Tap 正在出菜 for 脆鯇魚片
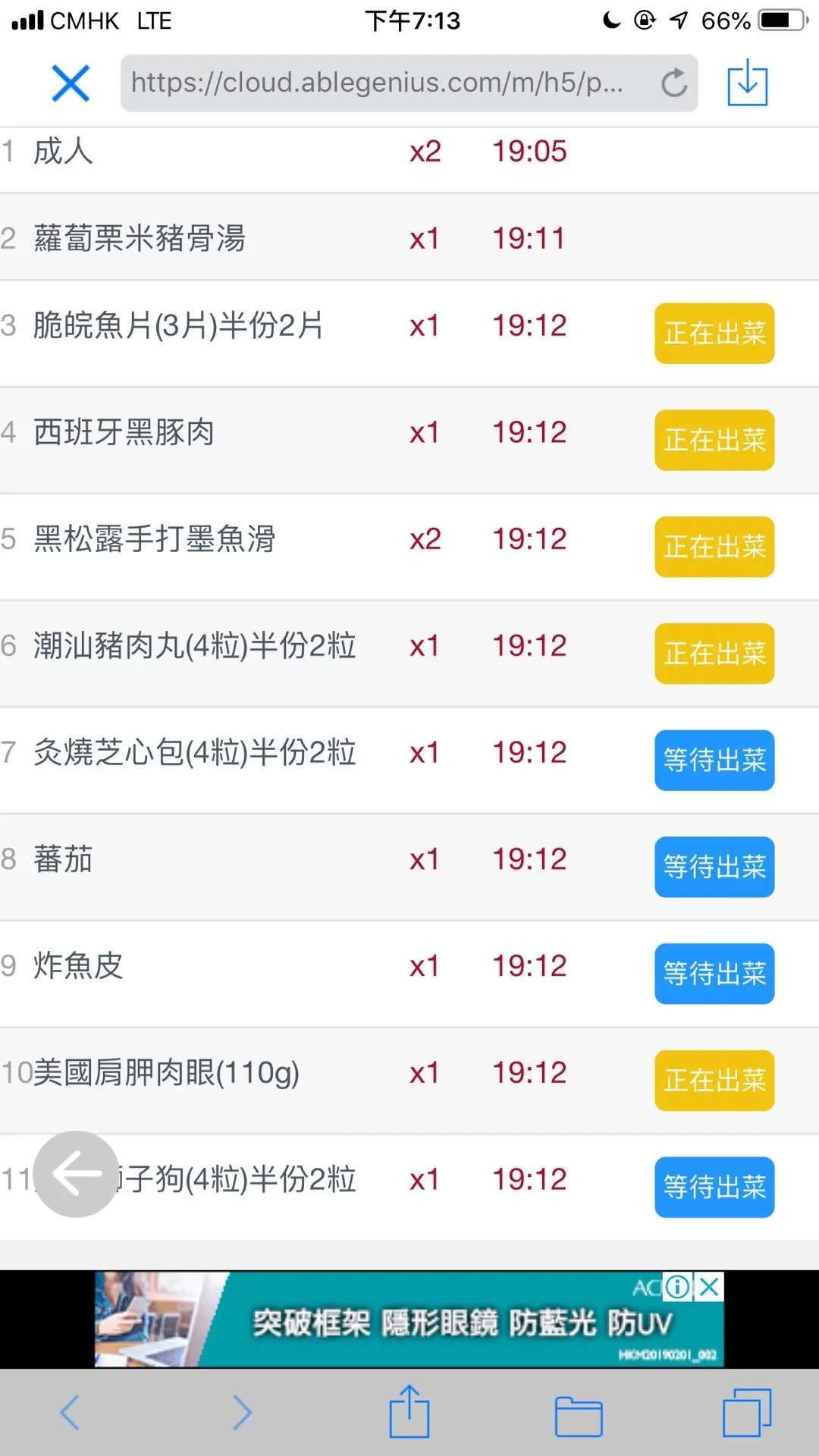The width and height of the screenshot is (819, 1456). click(x=714, y=334)
